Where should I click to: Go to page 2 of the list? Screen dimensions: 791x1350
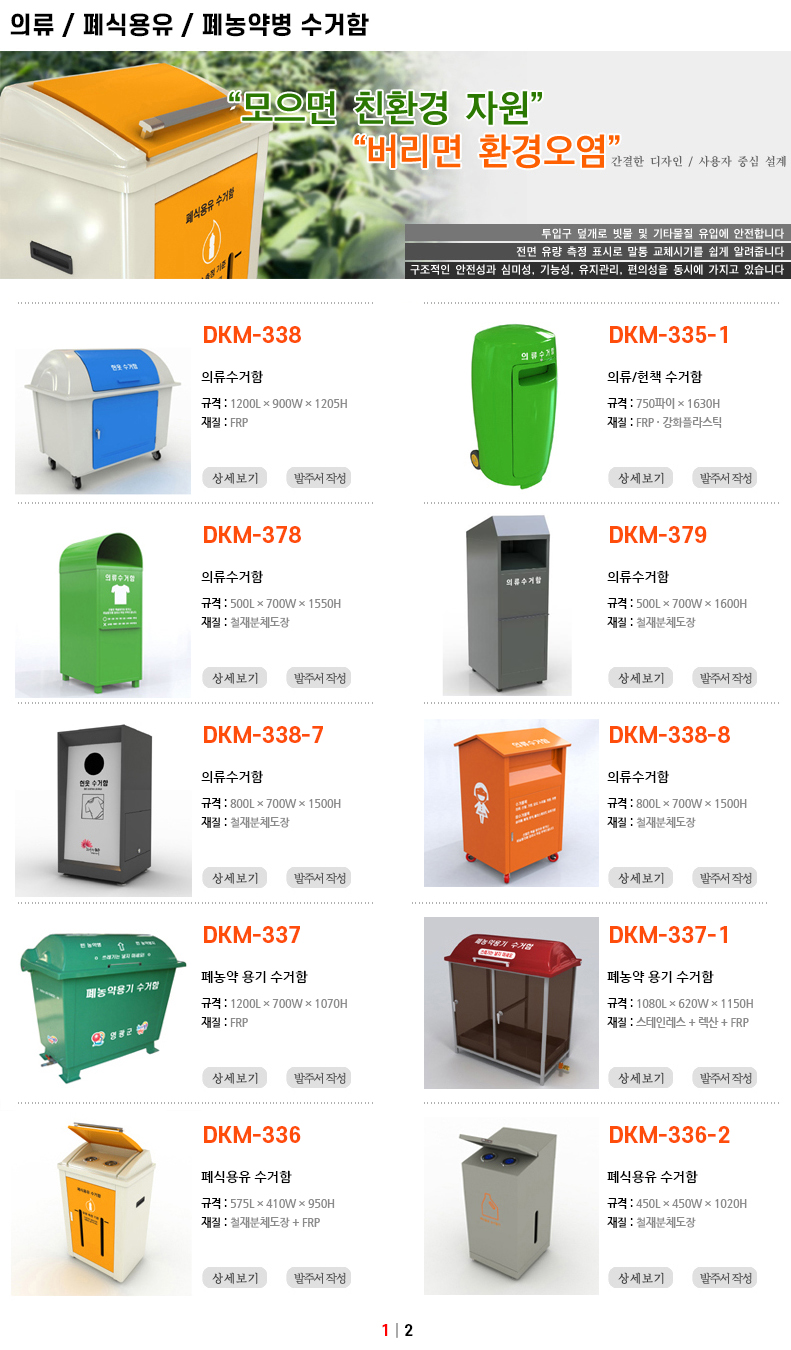[408, 1331]
